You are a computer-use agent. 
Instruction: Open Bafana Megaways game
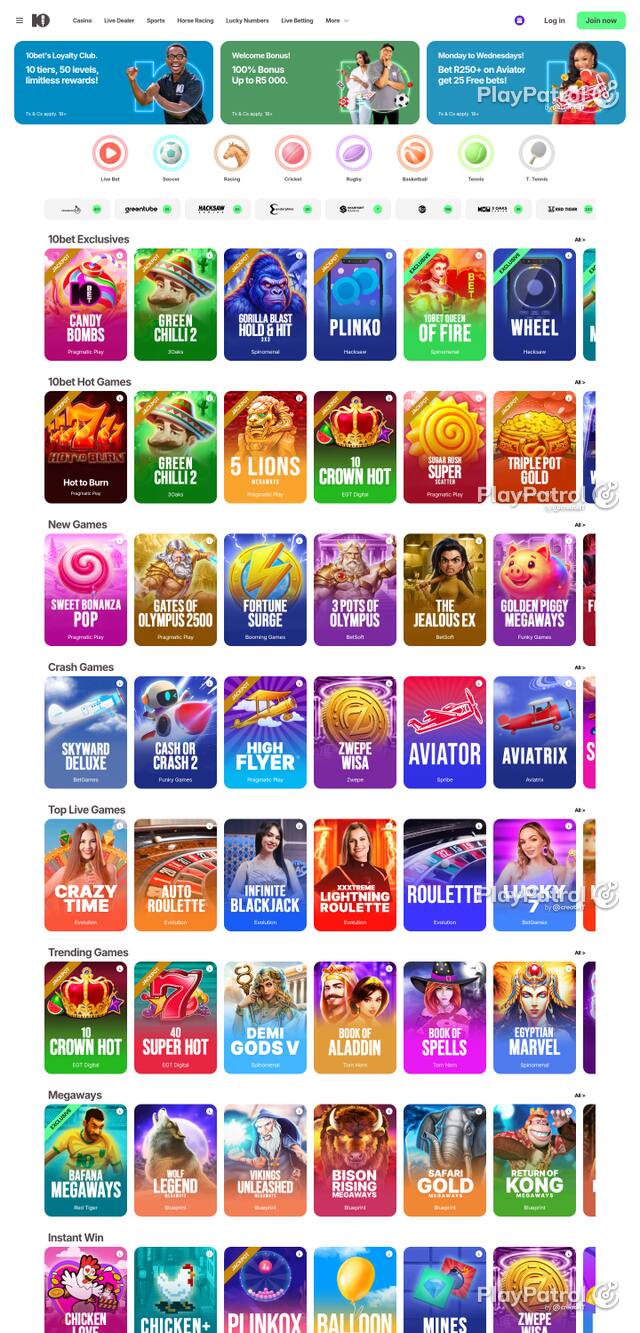[85, 1160]
